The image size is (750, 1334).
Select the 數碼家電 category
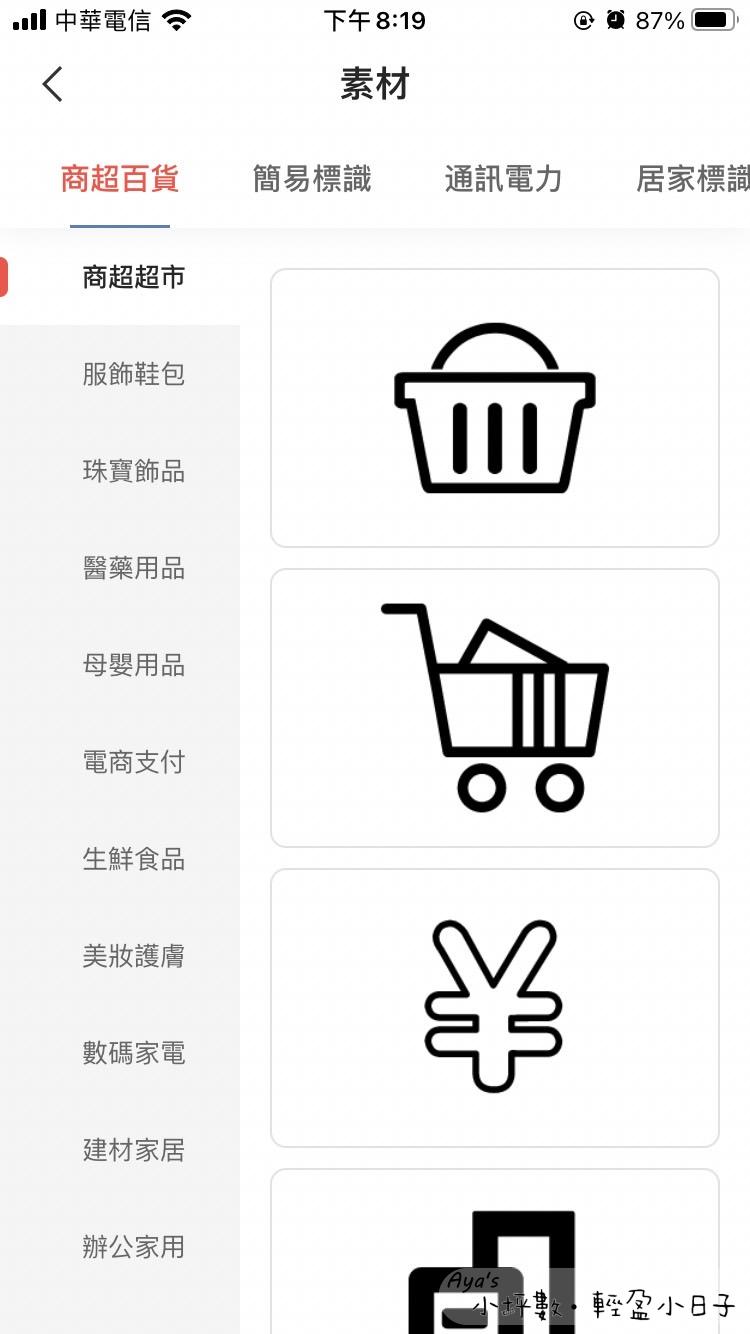(x=133, y=1053)
